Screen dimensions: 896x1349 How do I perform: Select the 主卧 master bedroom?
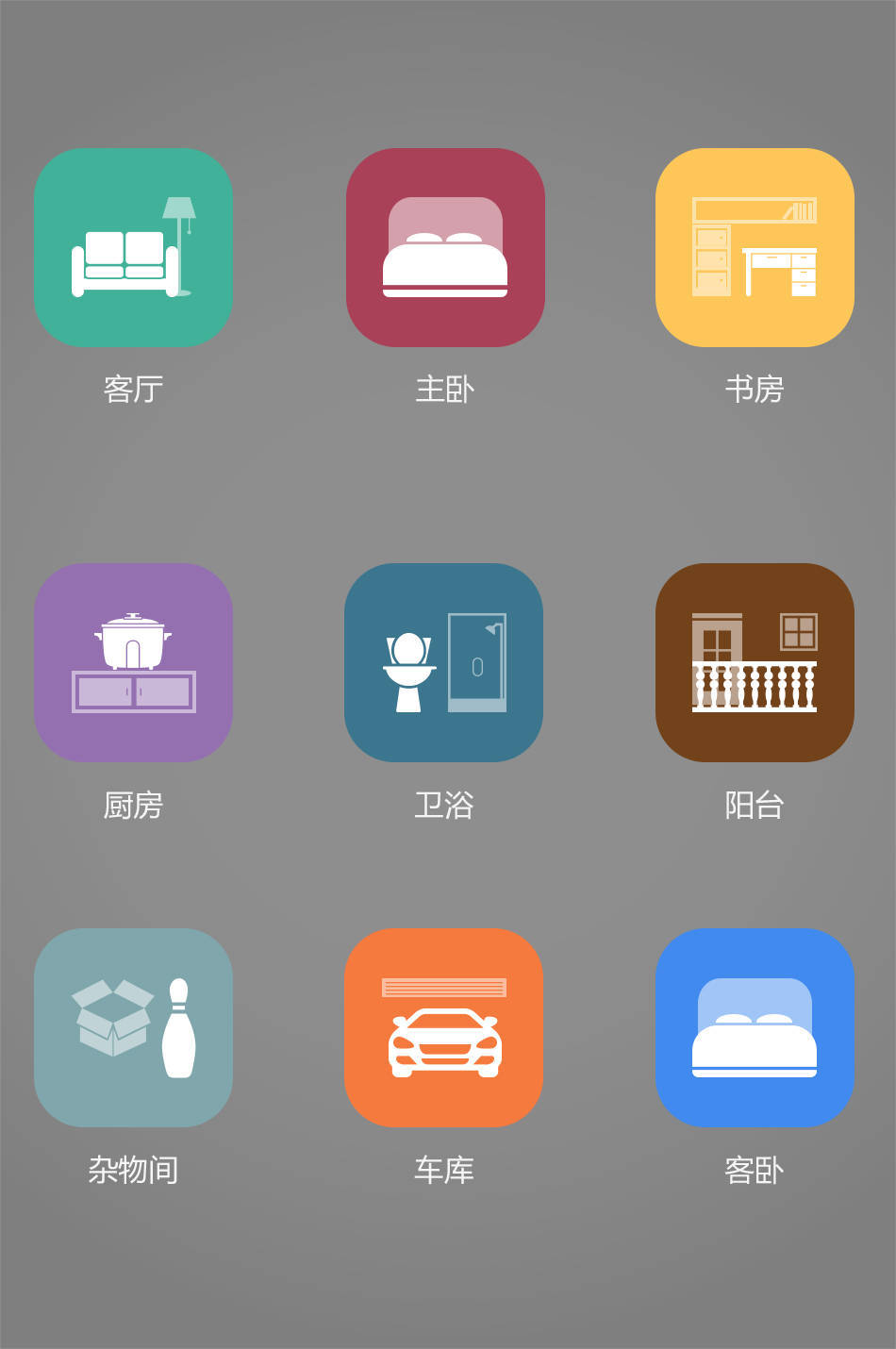pyautogui.click(x=445, y=247)
